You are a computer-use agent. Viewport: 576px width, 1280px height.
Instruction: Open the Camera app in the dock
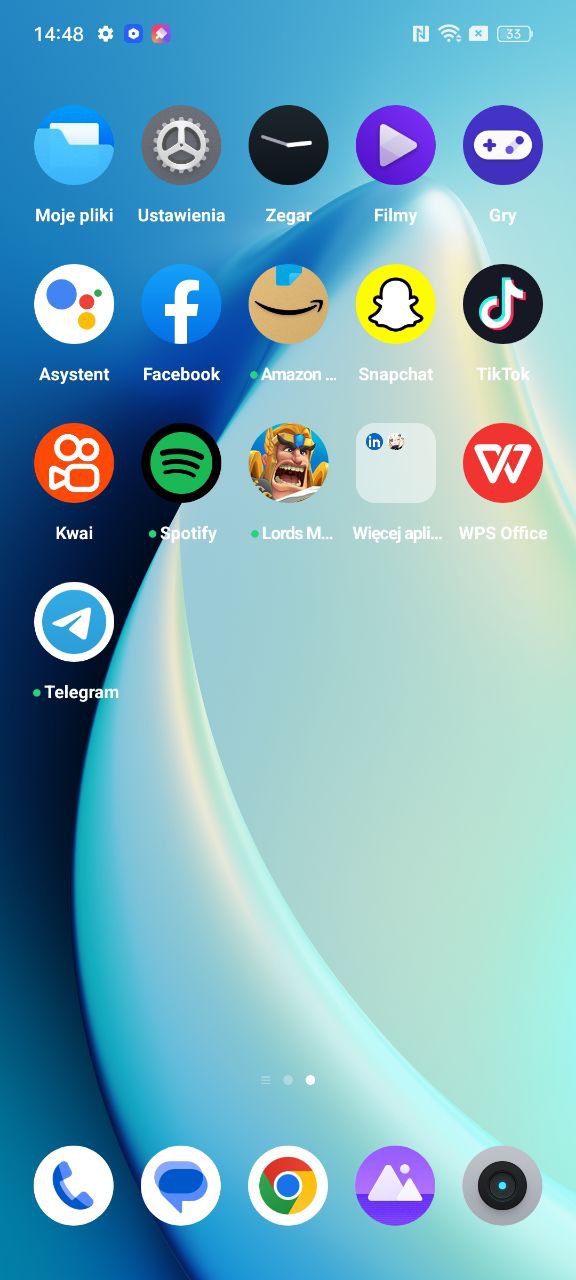point(502,1186)
